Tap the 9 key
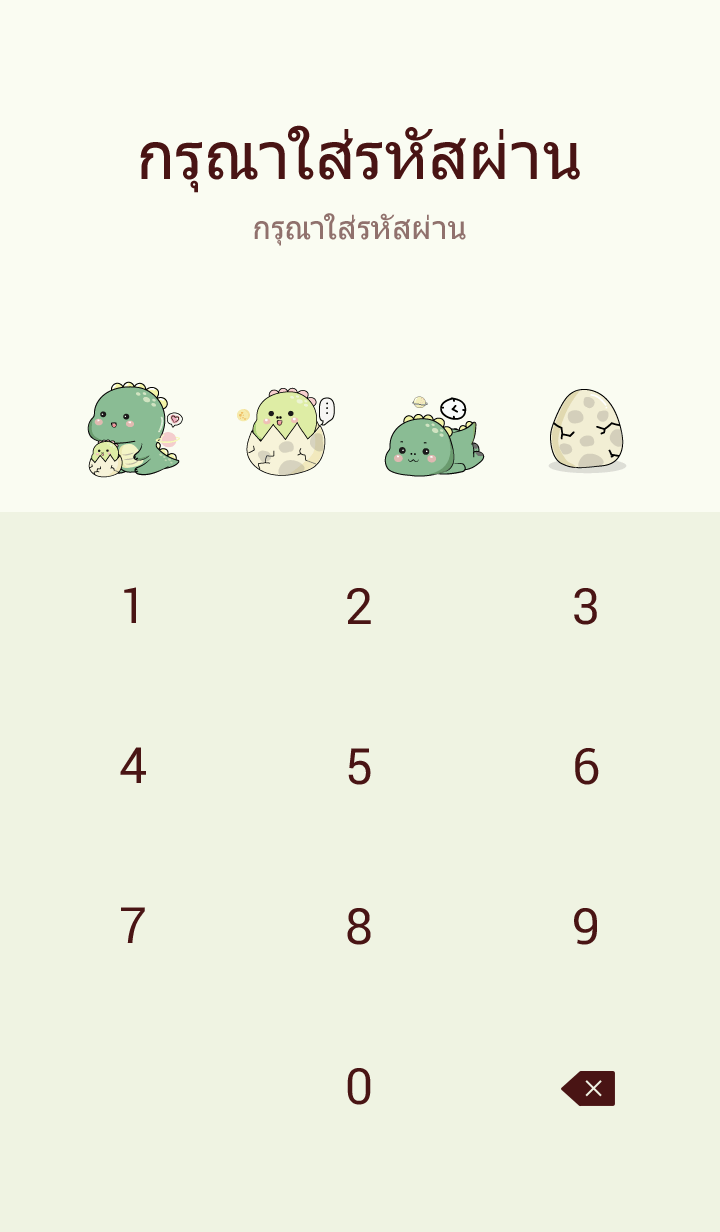Image resolution: width=720 pixels, height=1232 pixels. click(x=586, y=927)
